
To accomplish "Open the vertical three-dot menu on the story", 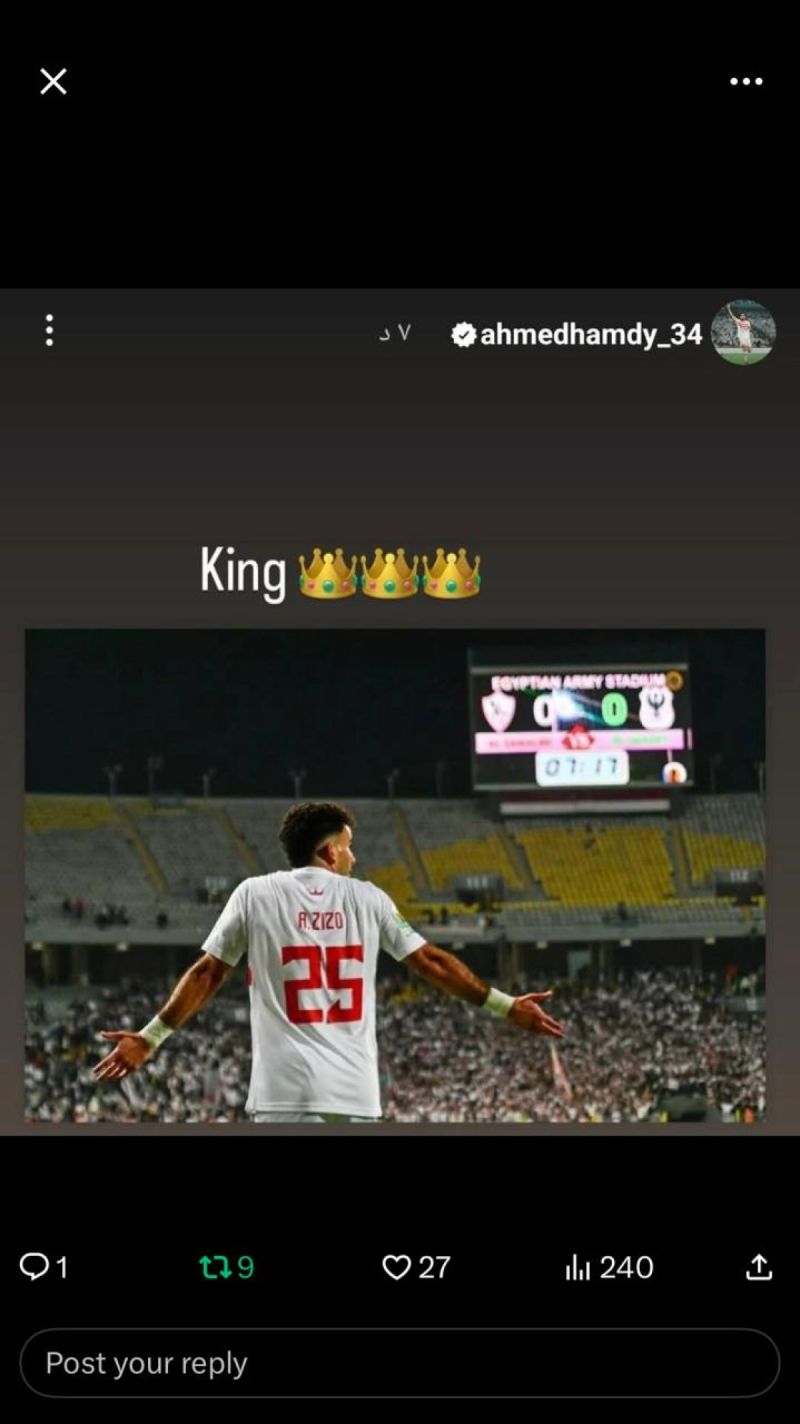I will pyautogui.click(x=48, y=330).
